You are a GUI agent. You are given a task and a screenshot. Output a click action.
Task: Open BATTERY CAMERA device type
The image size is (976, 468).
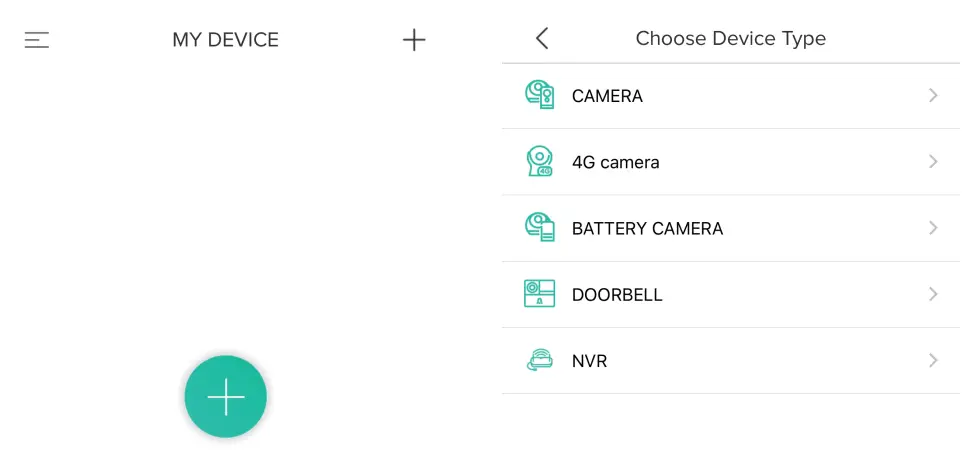(730, 228)
